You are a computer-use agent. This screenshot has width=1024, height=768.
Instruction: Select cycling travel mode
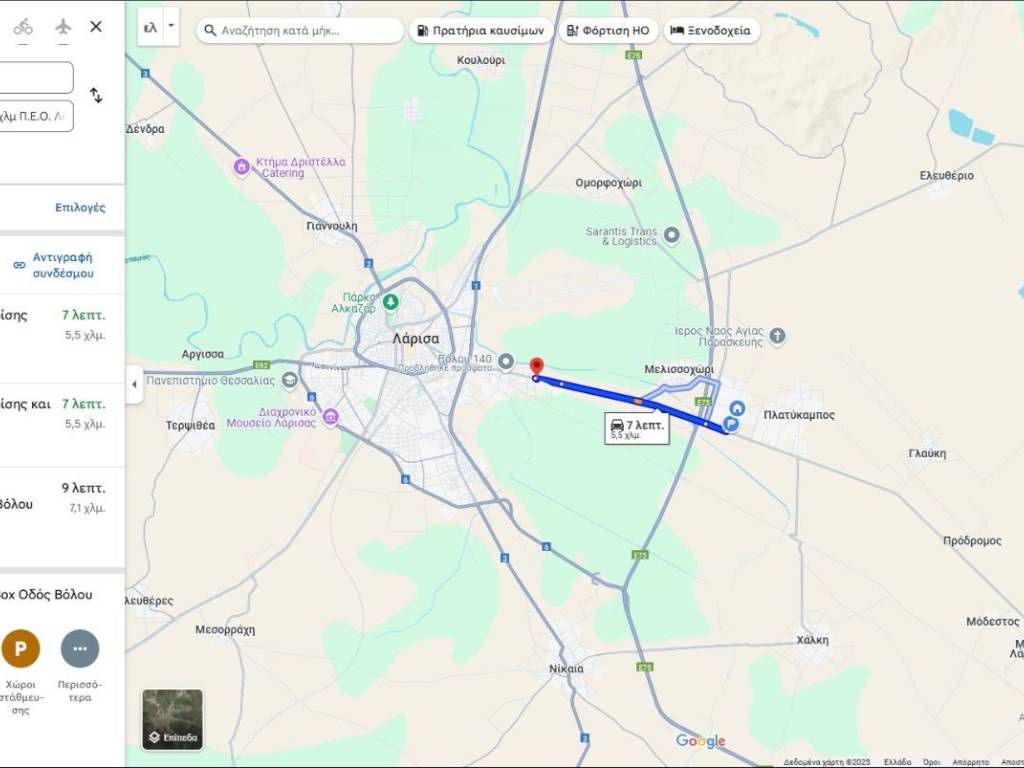point(23,27)
